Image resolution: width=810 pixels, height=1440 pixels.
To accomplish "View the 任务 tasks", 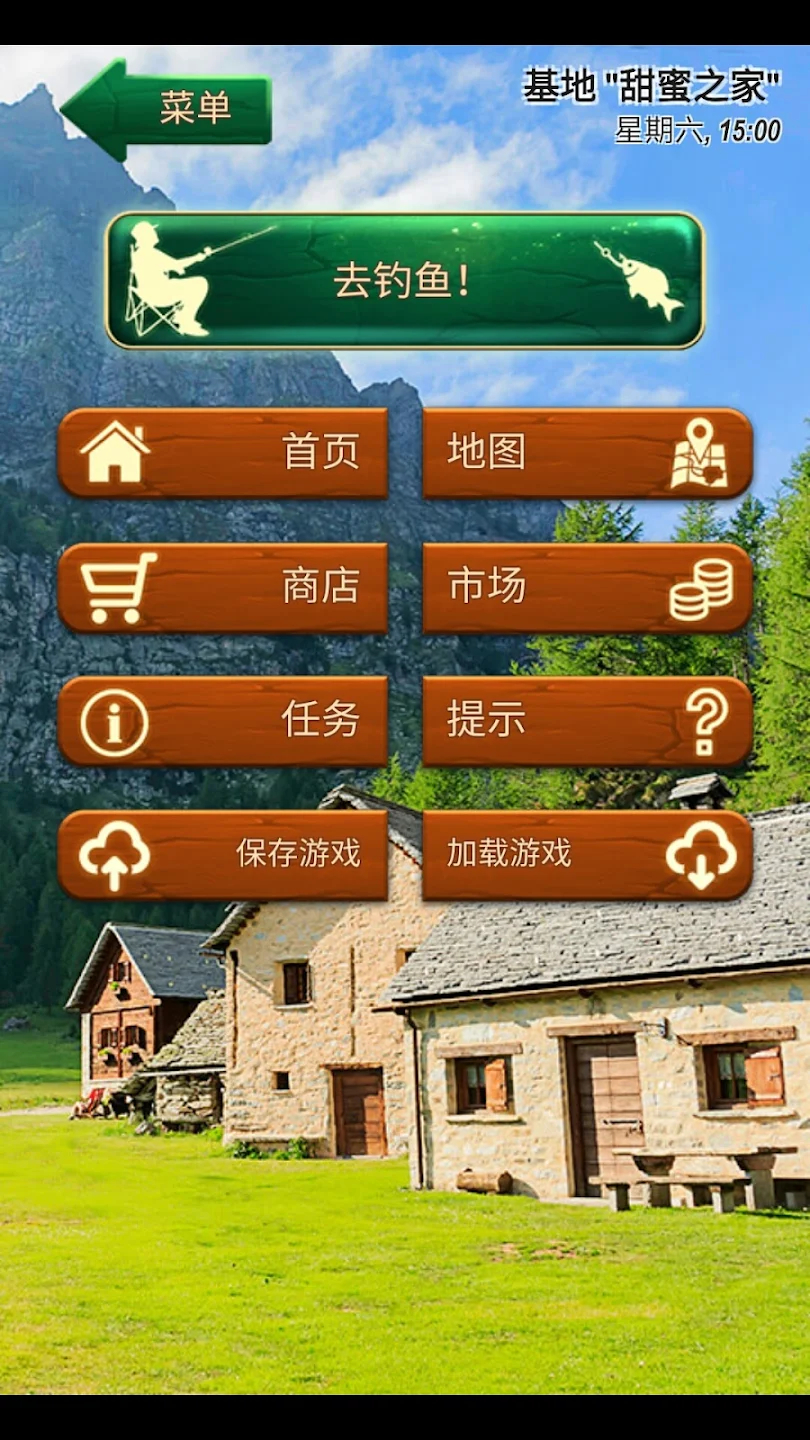I will (x=223, y=720).
